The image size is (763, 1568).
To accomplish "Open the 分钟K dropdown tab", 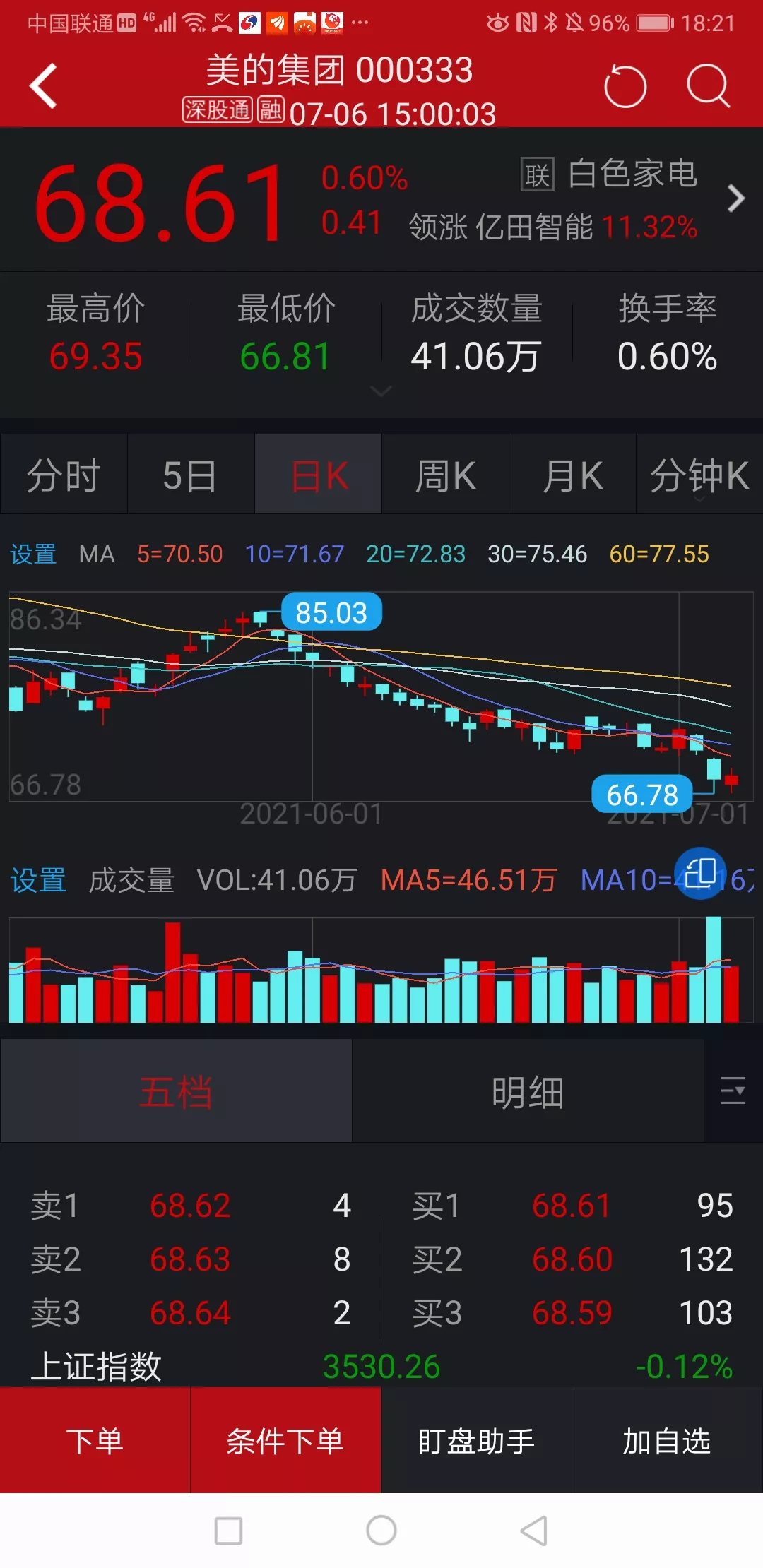I will (699, 475).
